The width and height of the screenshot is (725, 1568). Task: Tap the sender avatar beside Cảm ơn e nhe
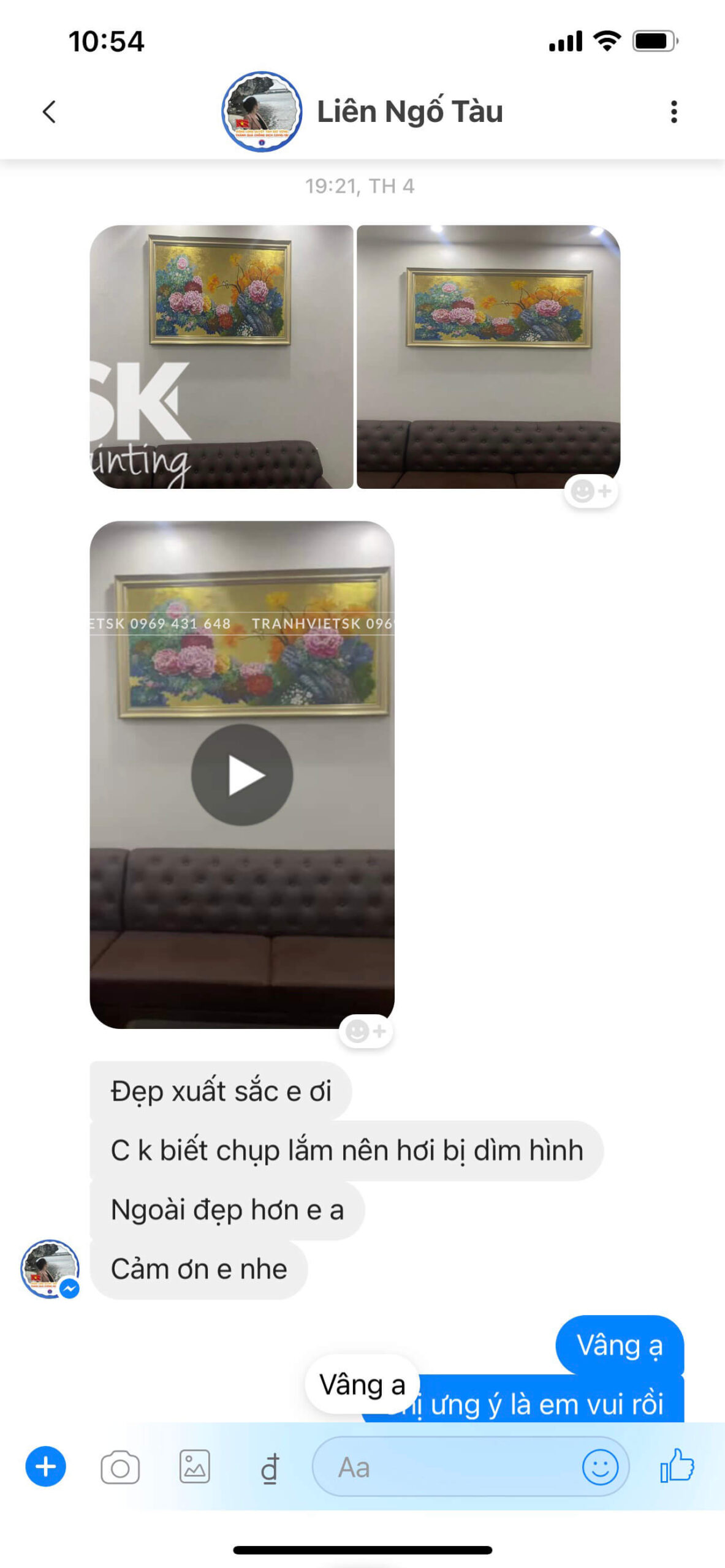click(x=50, y=1268)
